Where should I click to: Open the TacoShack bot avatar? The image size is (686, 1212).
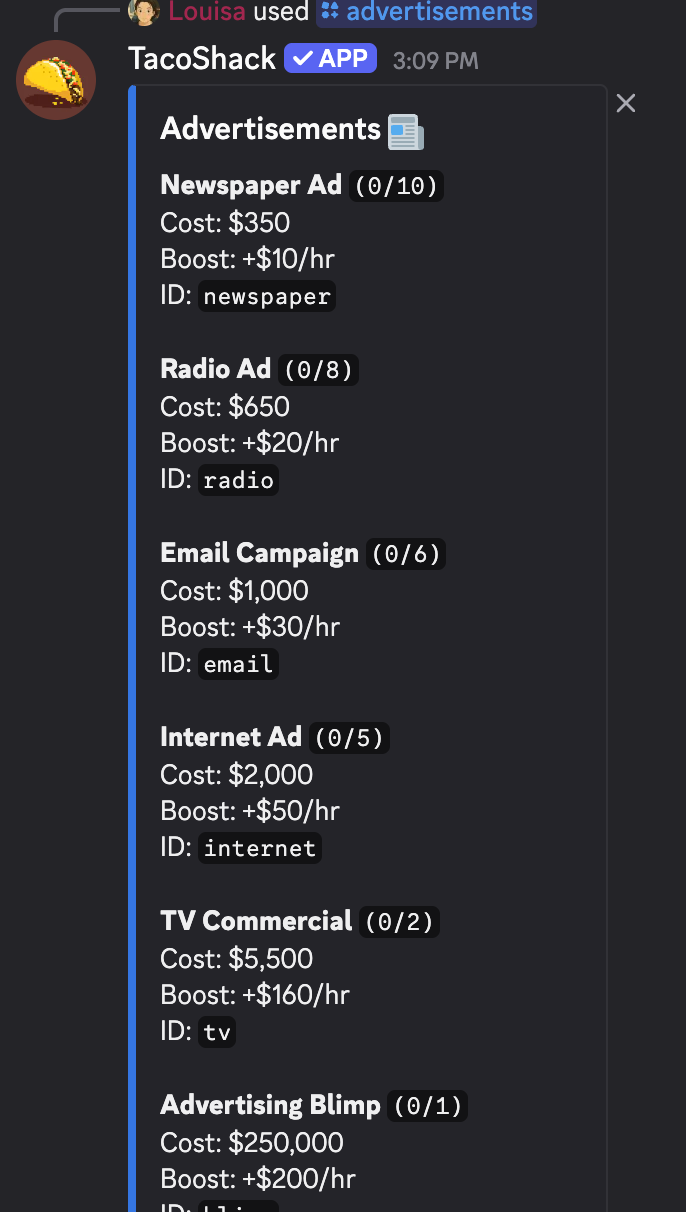(x=56, y=80)
